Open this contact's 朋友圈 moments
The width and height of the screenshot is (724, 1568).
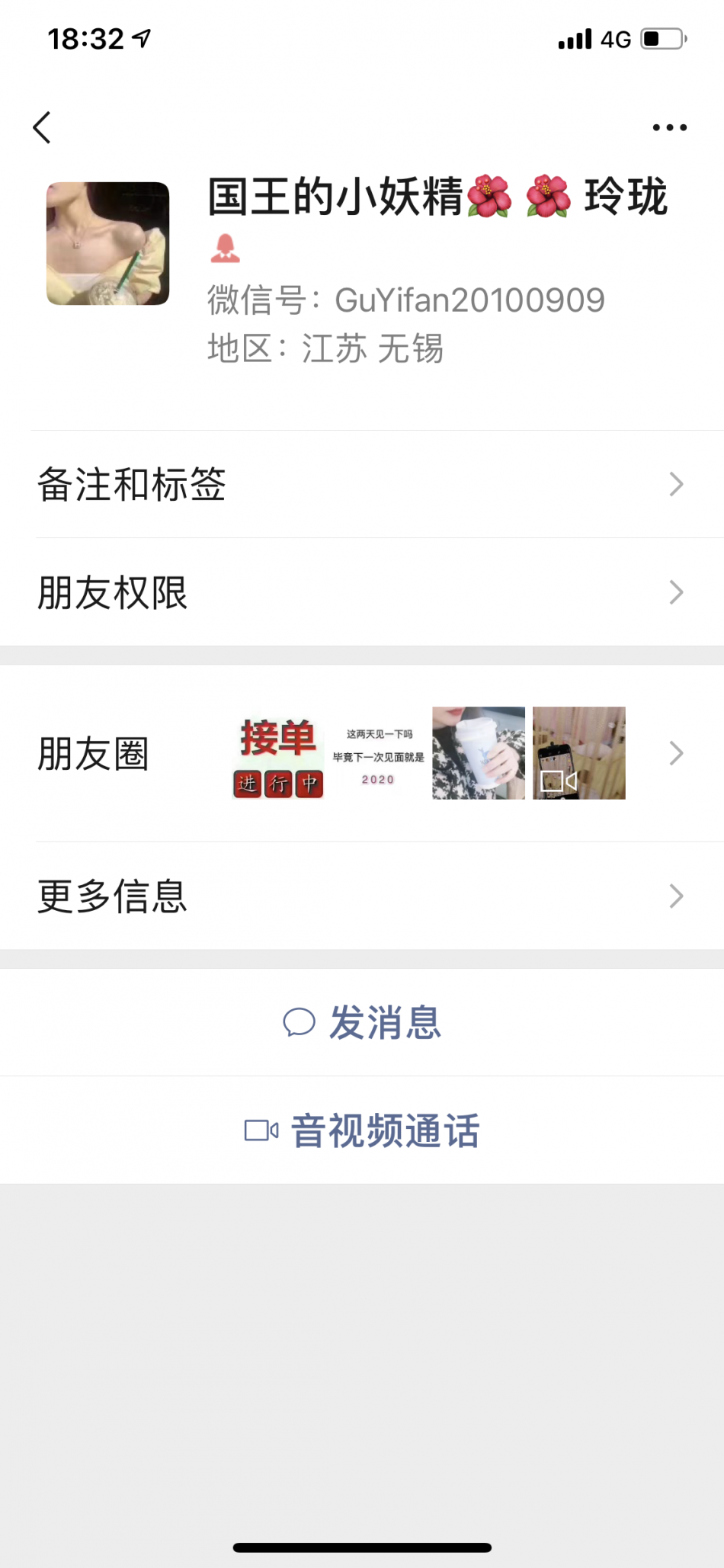362,753
